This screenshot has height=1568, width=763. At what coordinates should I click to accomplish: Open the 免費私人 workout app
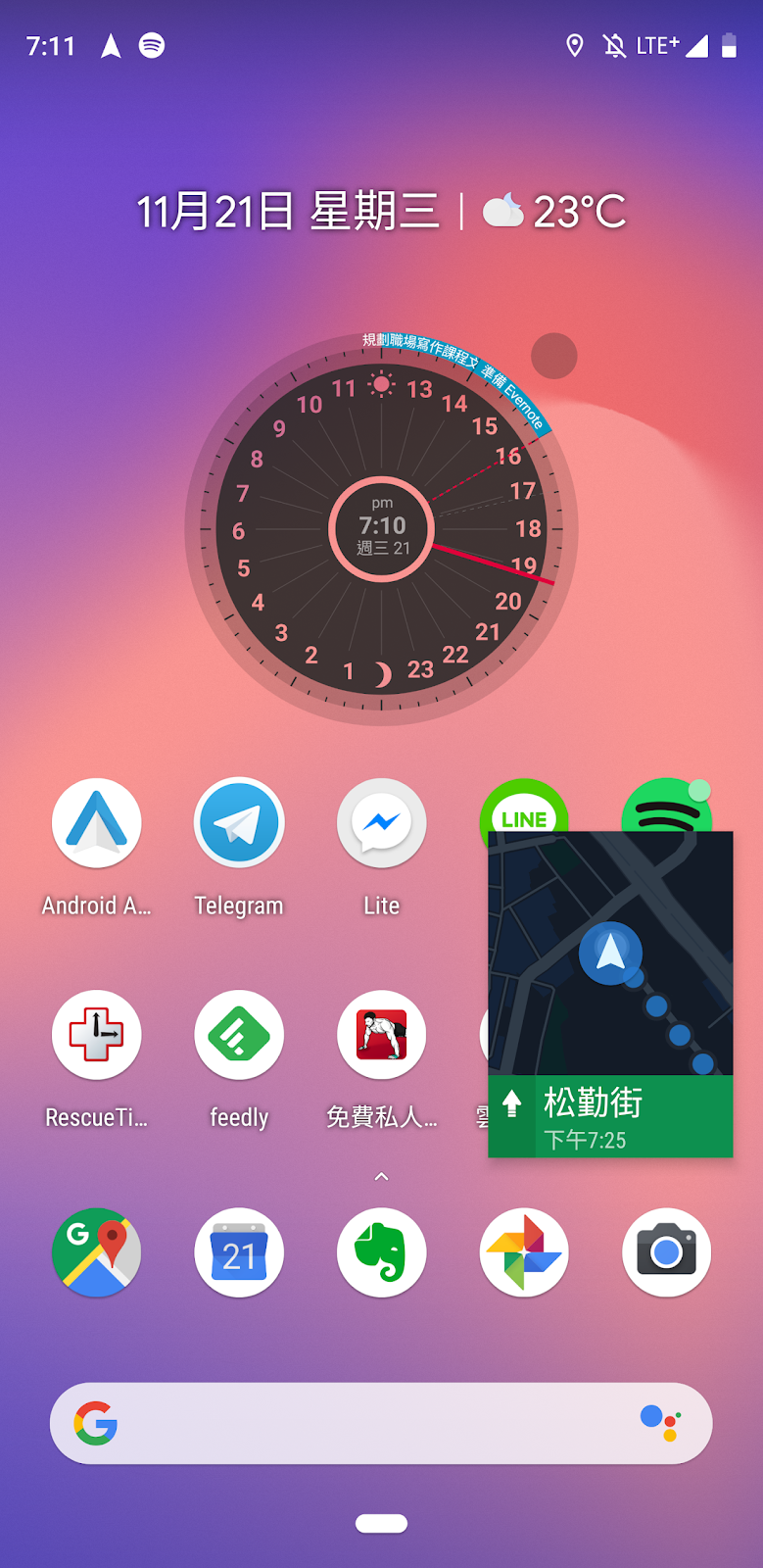(x=382, y=1035)
